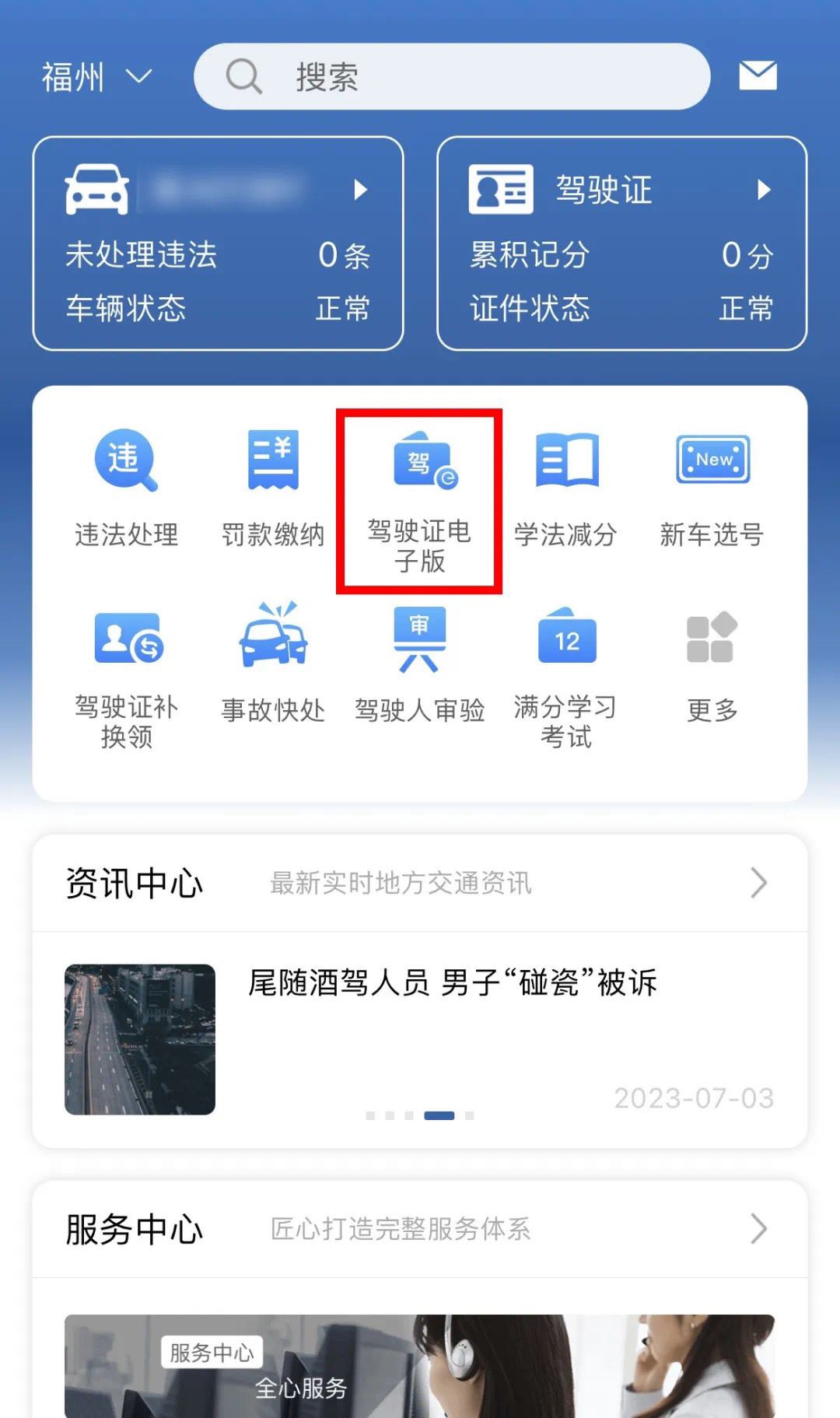Open the 驾驶证 license card
The width and height of the screenshot is (840, 1418).
[x=621, y=243]
